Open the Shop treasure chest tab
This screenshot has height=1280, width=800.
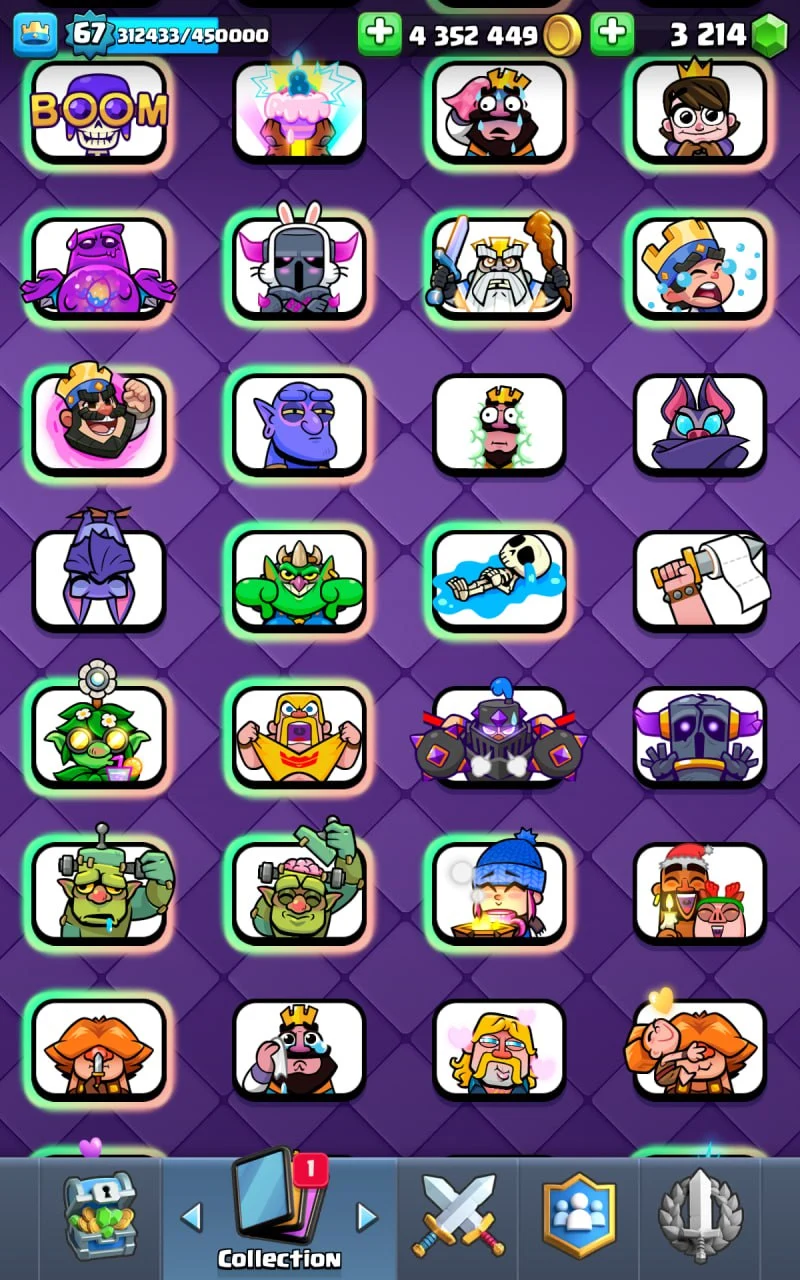100,1215
